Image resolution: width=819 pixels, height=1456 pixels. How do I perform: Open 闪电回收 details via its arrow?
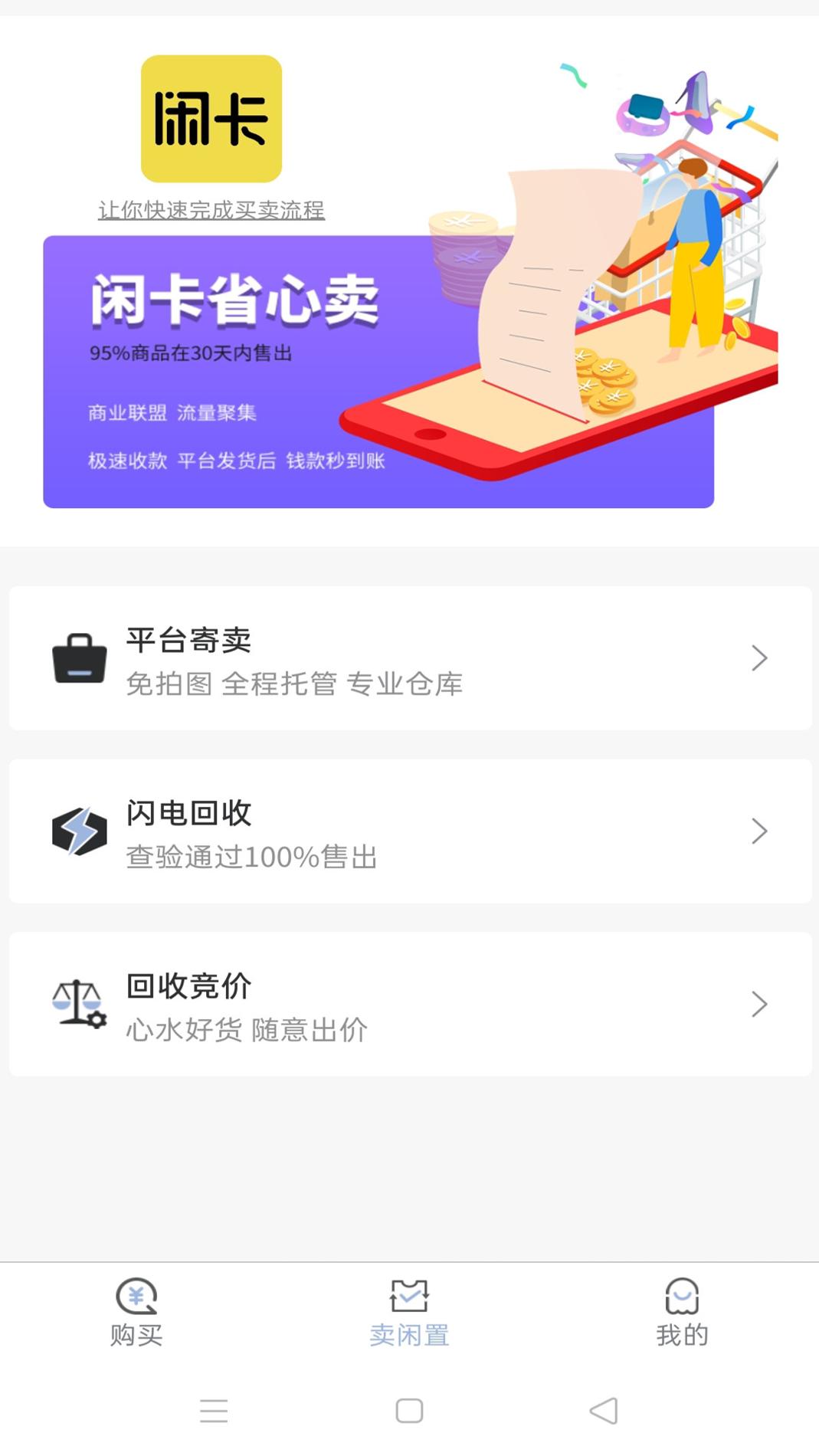pos(759,831)
